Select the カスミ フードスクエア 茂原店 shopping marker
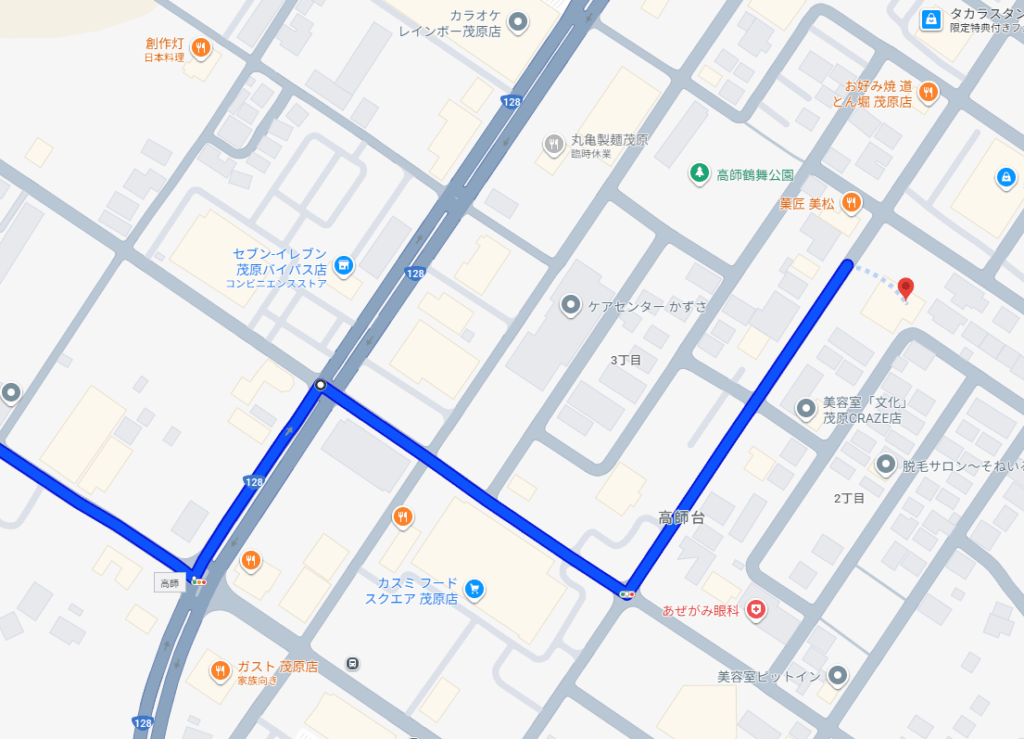 pyautogui.click(x=475, y=589)
